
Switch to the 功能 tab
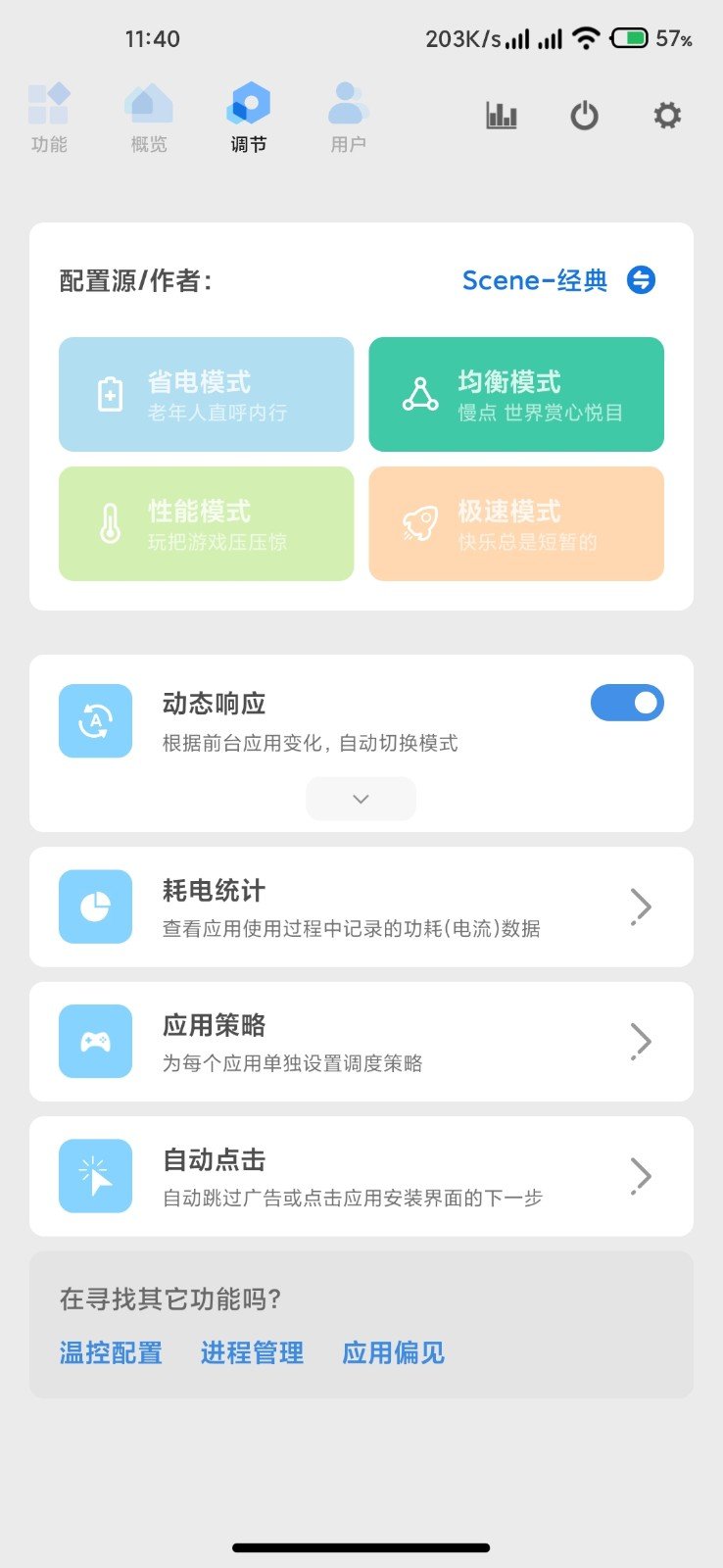pyautogui.click(x=50, y=116)
